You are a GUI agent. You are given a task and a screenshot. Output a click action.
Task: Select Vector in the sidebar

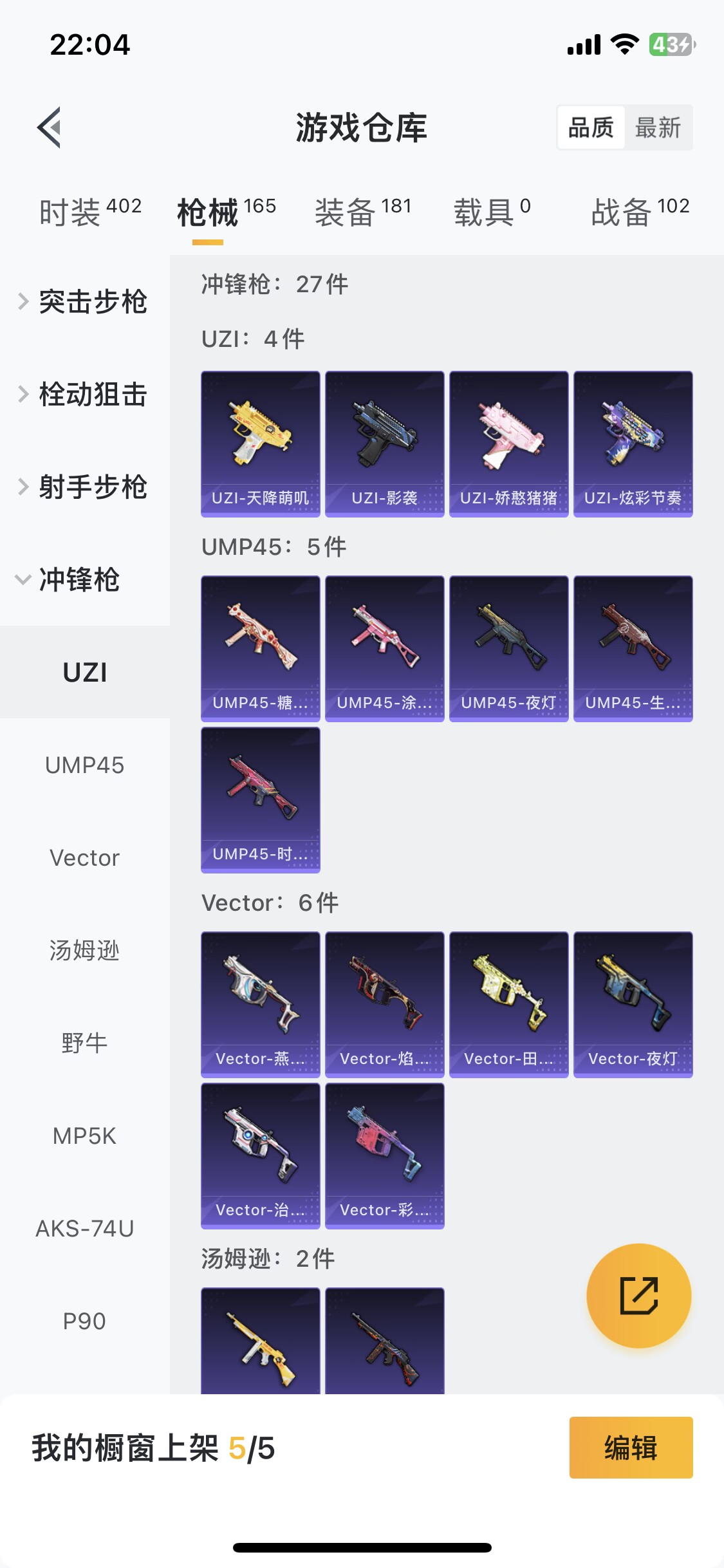coord(85,857)
